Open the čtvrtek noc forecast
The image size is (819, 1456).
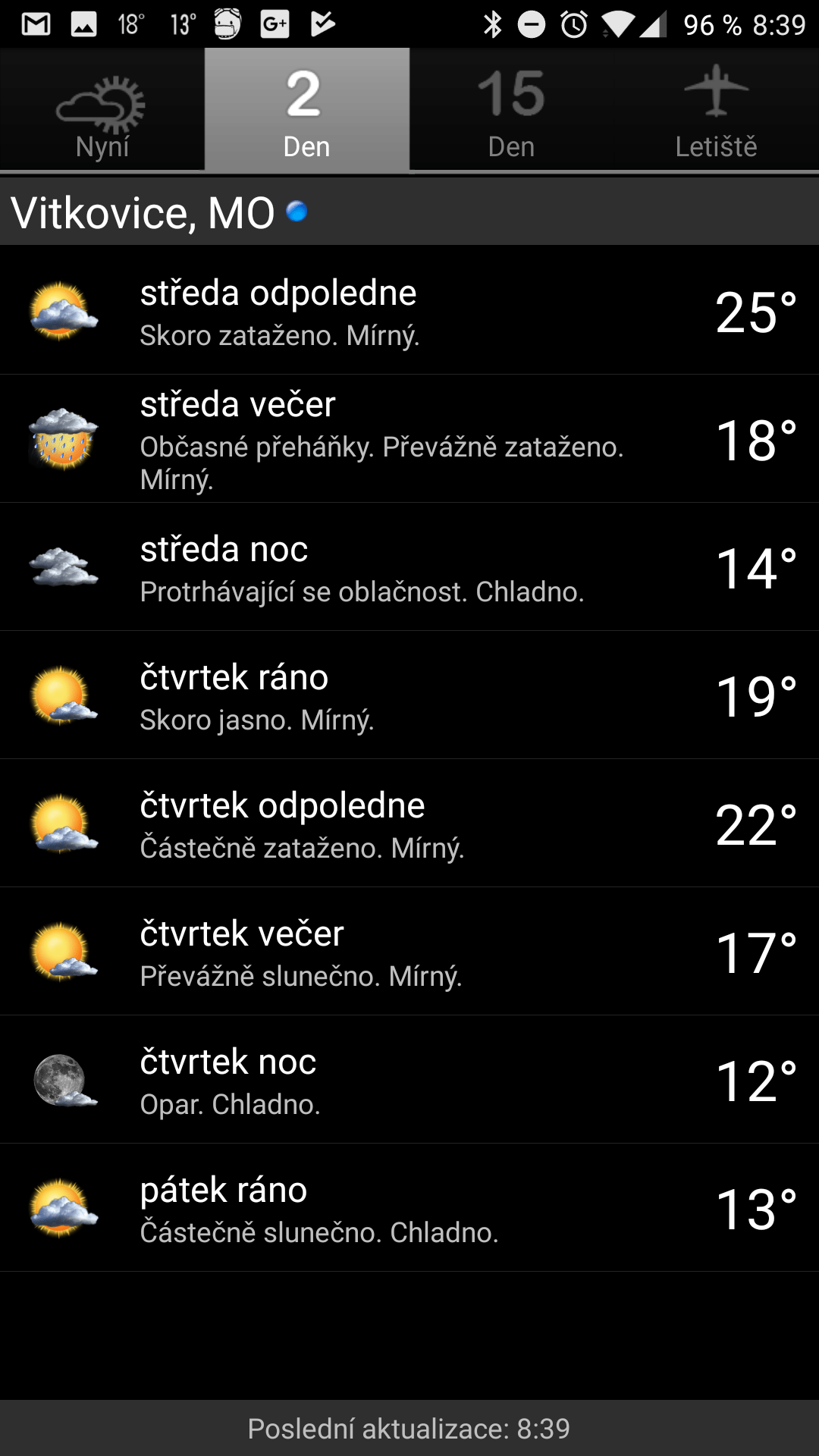pos(409,1079)
